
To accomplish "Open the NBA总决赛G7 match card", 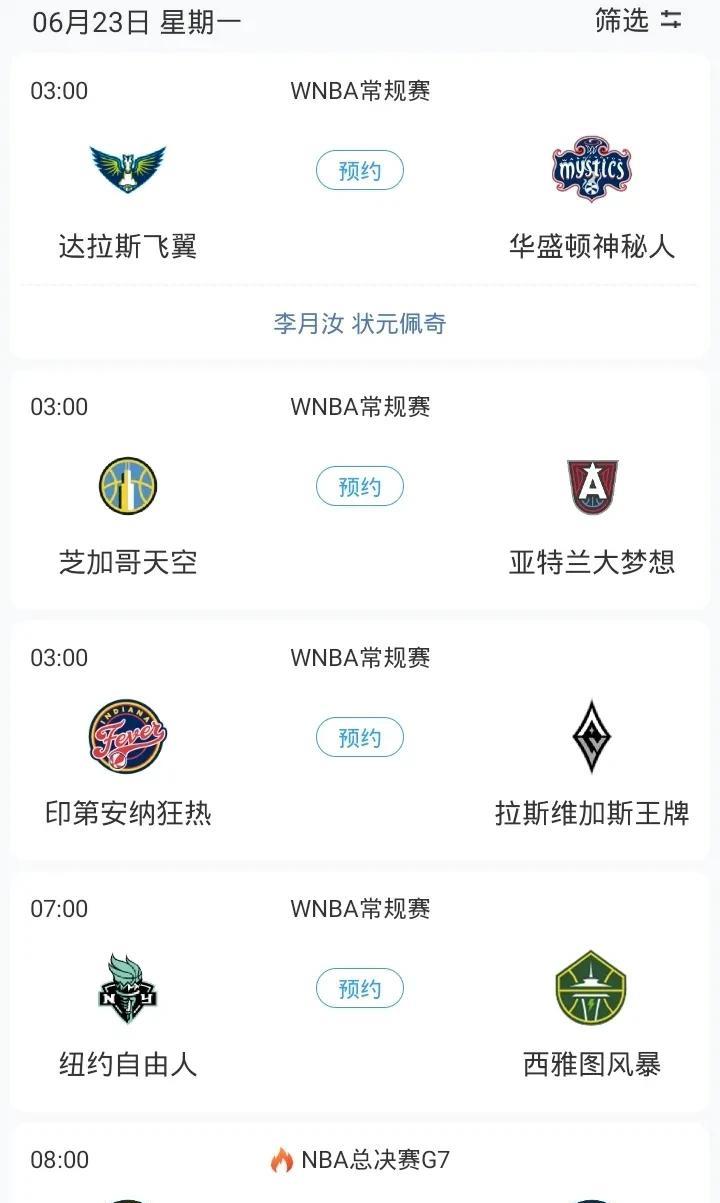I will pyautogui.click(x=360, y=1164).
